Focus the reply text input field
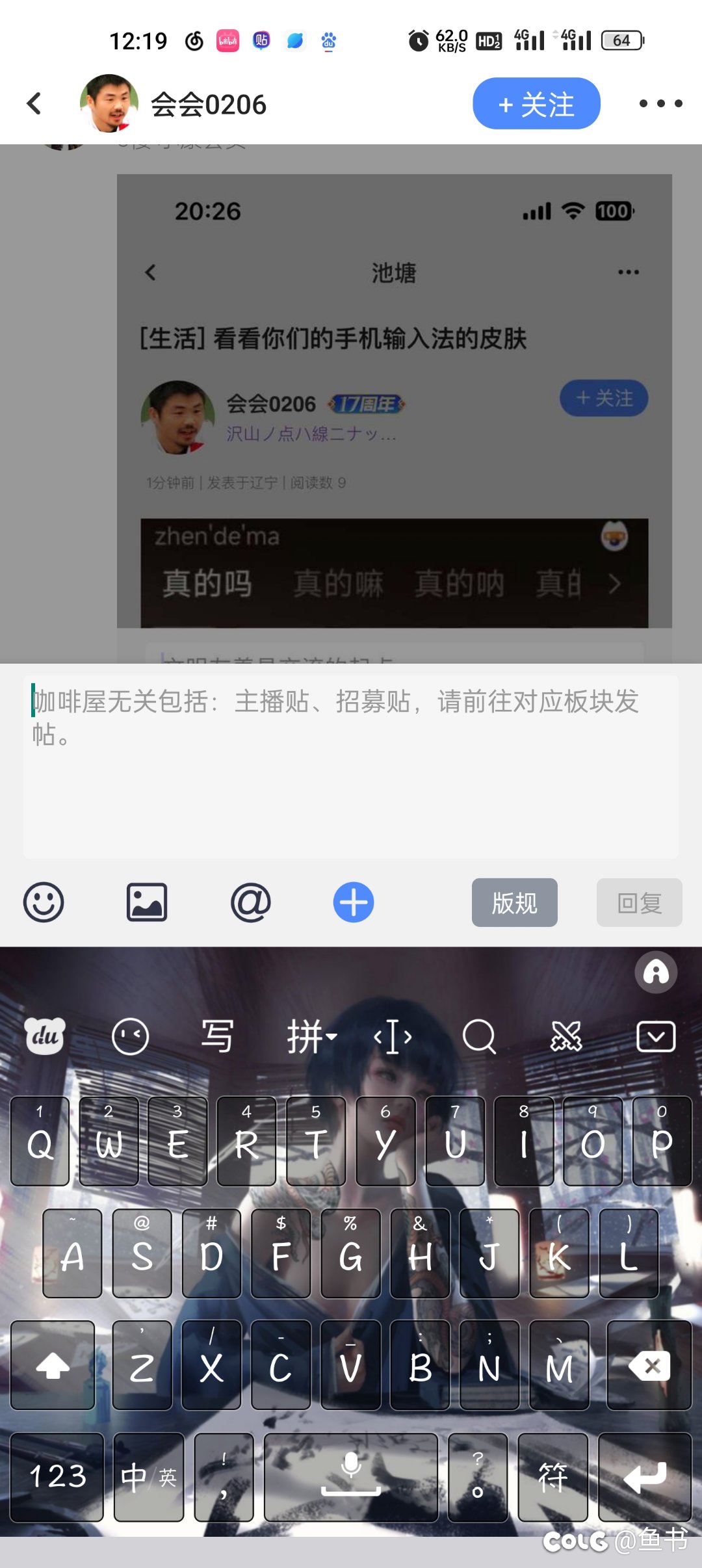The width and height of the screenshot is (702, 1568). tap(351, 767)
